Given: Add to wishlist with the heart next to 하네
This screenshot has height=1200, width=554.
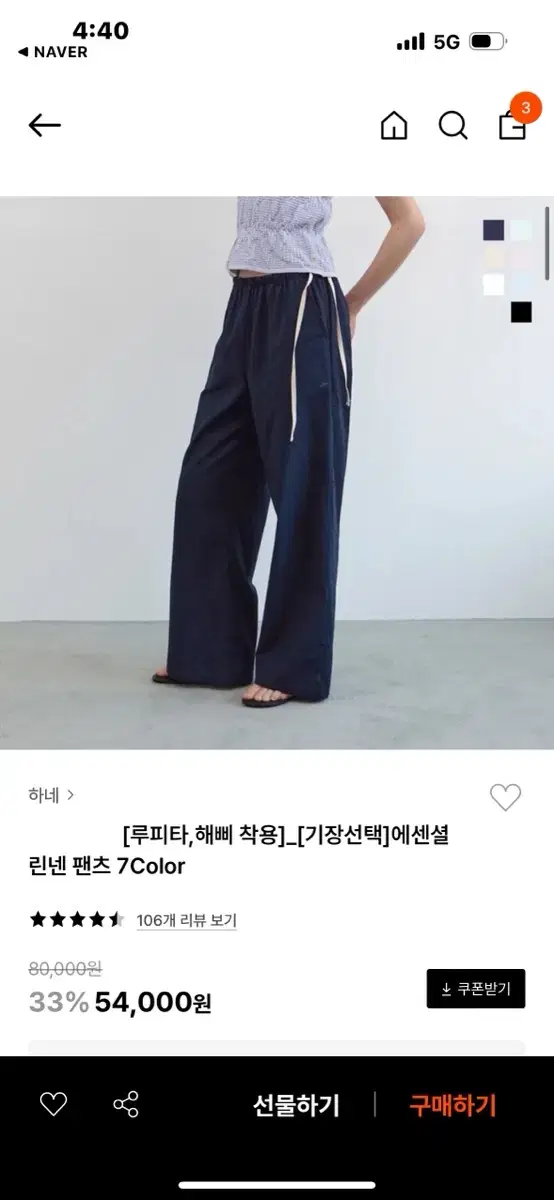Looking at the screenshot, I should pos(505,797).
